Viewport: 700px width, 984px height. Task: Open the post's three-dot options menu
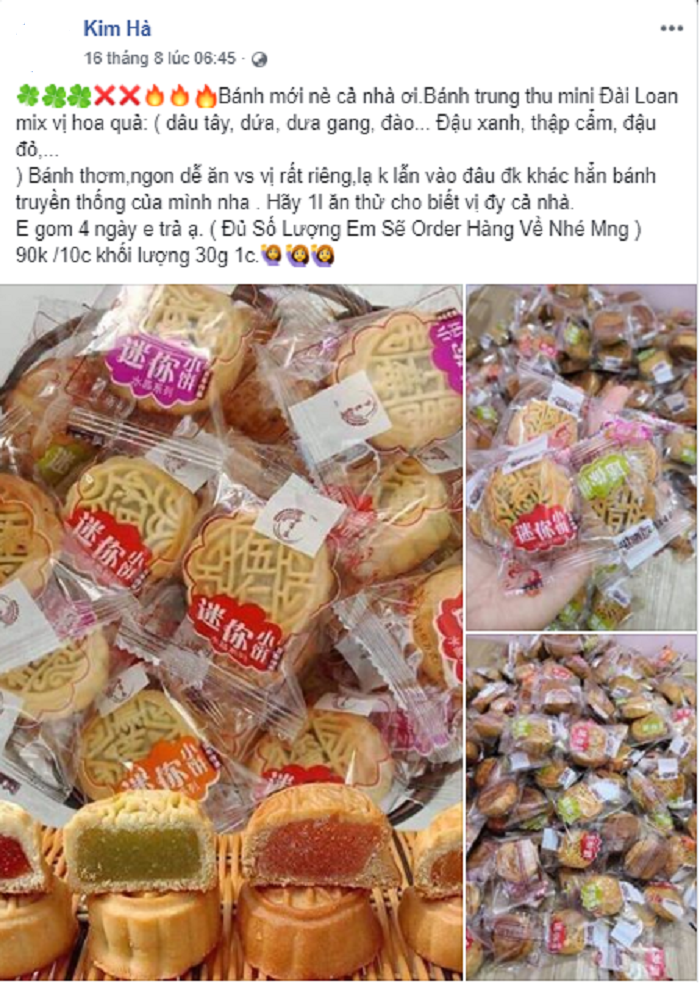coord(671,28)
